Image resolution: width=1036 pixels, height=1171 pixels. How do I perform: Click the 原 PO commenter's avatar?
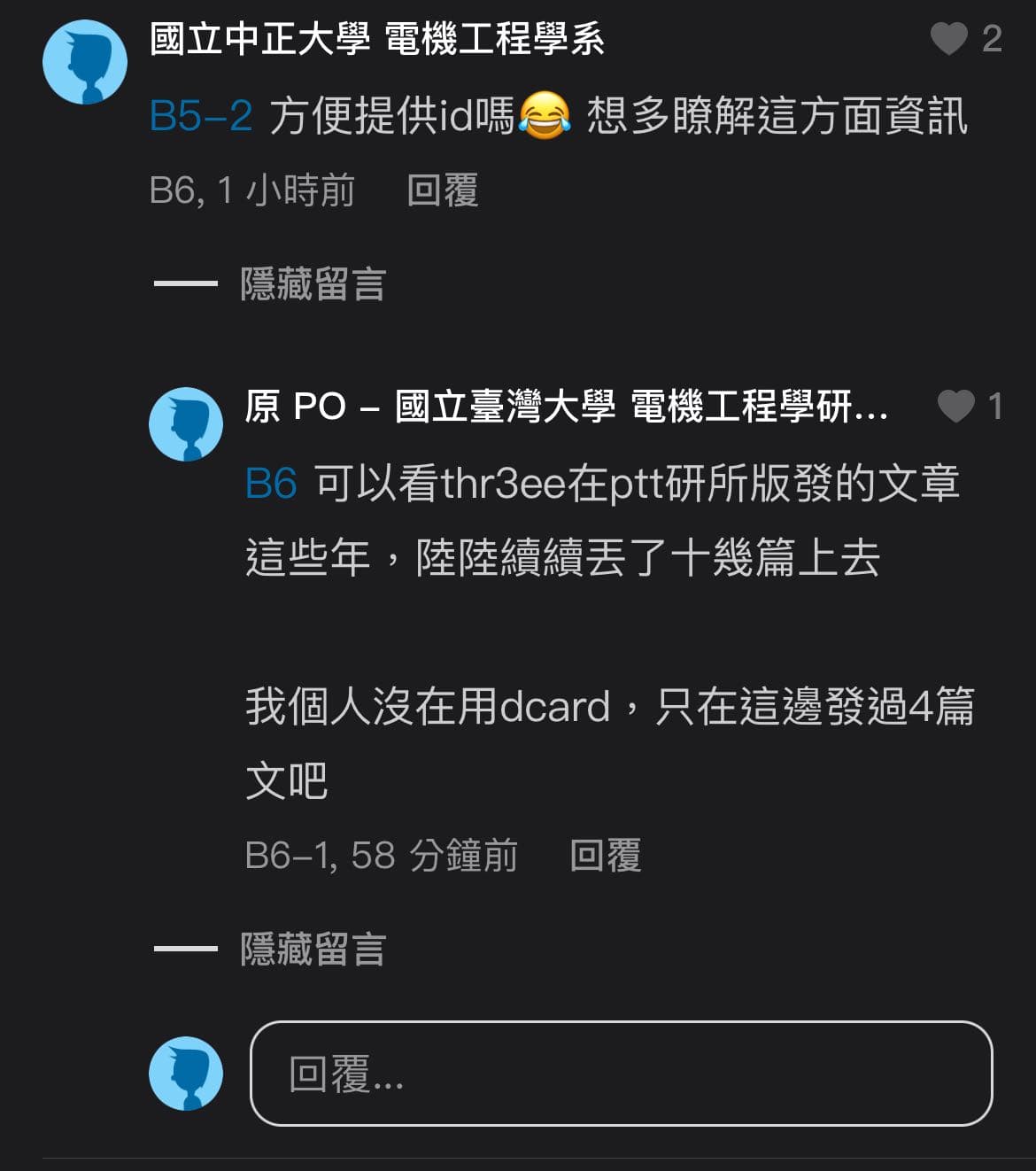click(188, 423)
